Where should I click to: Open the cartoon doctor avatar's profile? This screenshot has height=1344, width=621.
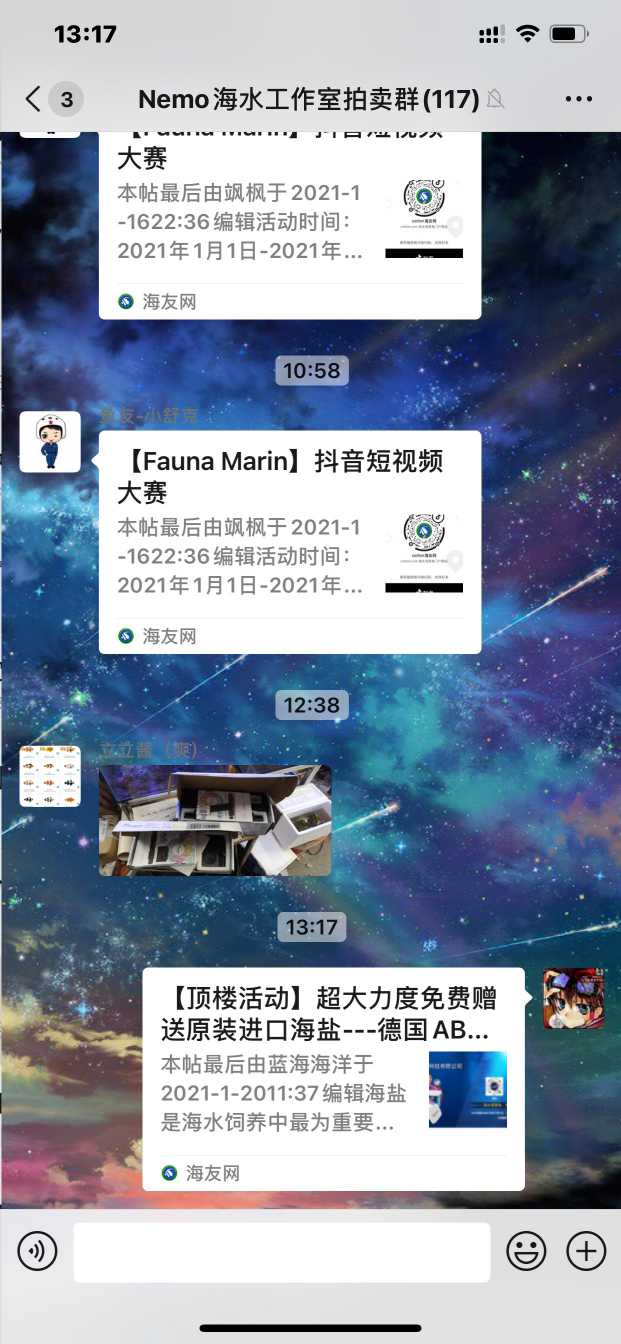point(50,442)
